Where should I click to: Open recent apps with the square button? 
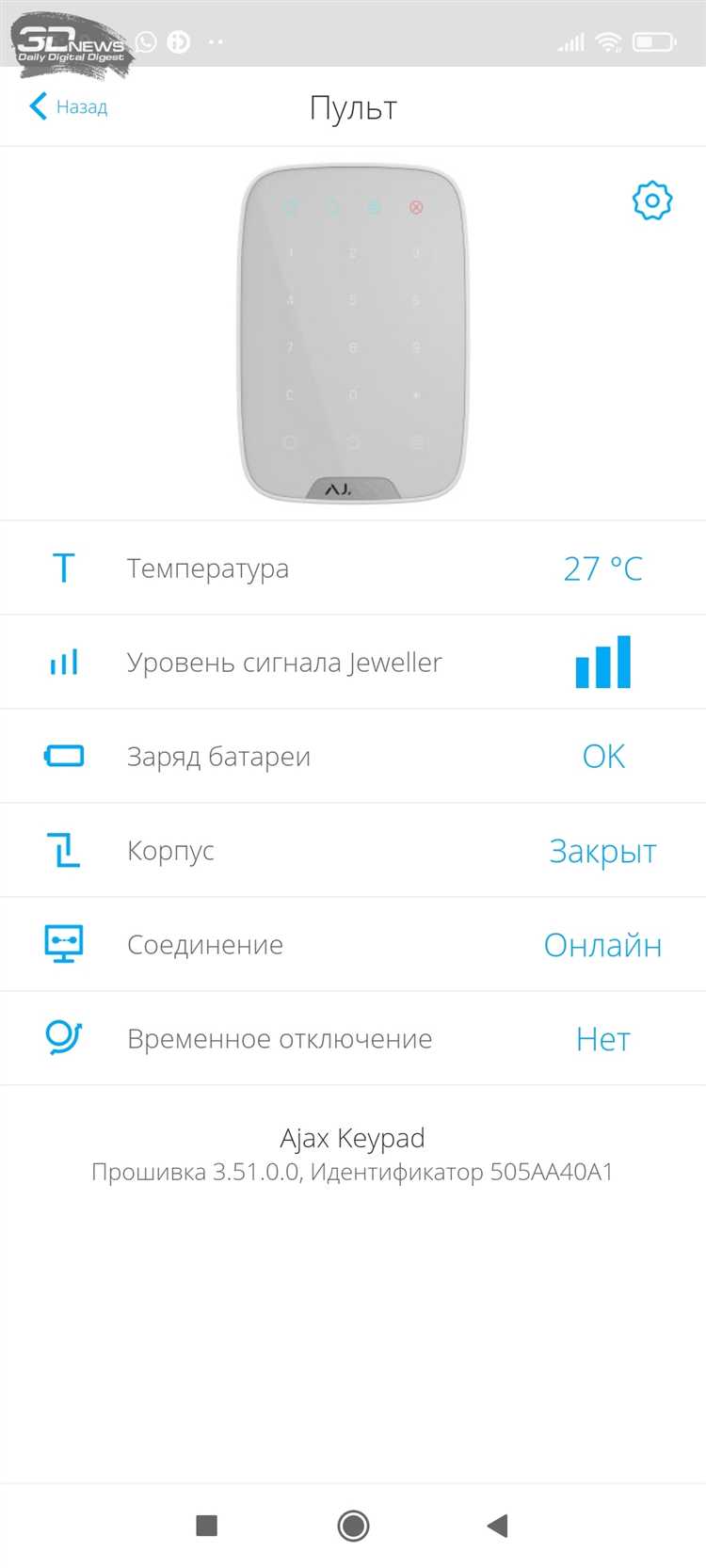(x=206, y=1525)
